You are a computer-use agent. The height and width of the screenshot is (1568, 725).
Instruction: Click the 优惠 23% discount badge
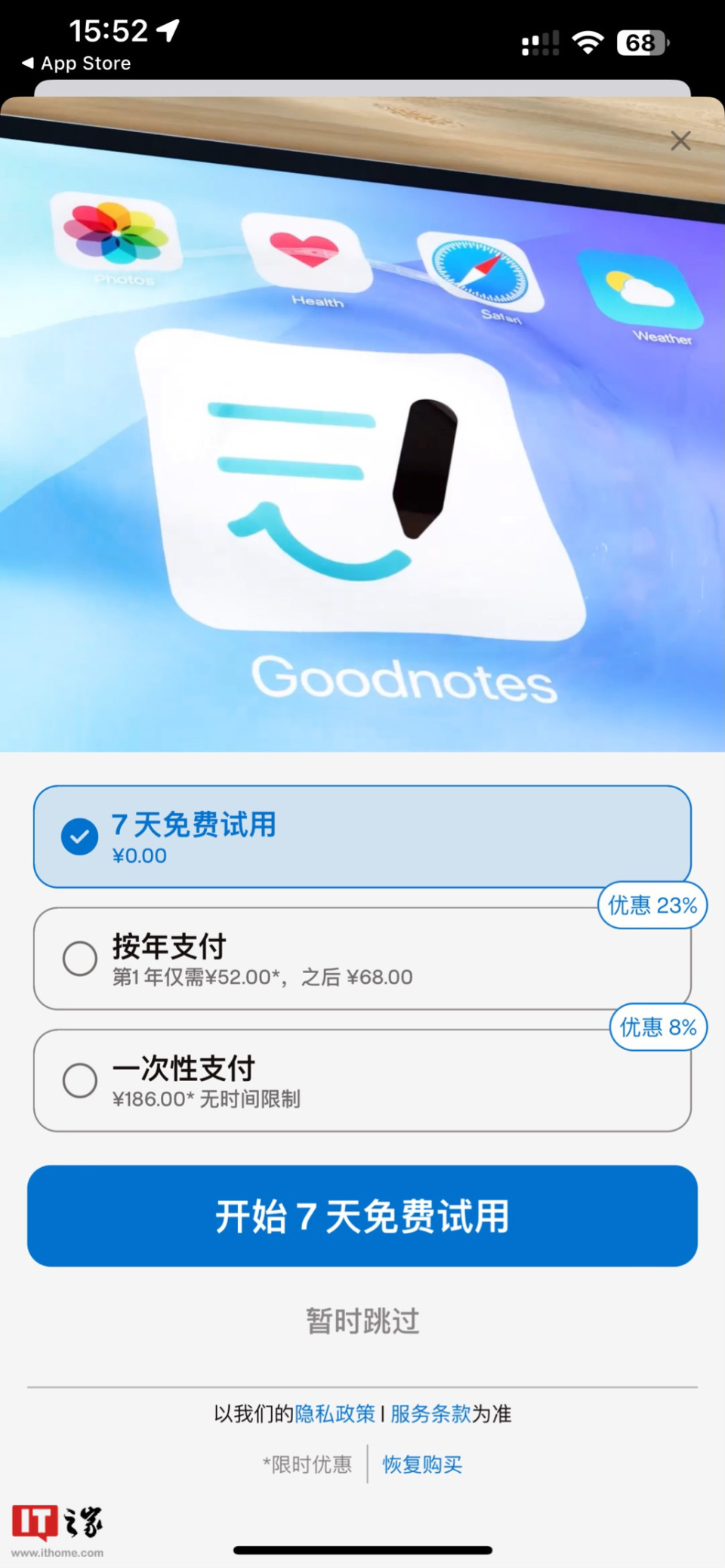(x=652, y=904)
